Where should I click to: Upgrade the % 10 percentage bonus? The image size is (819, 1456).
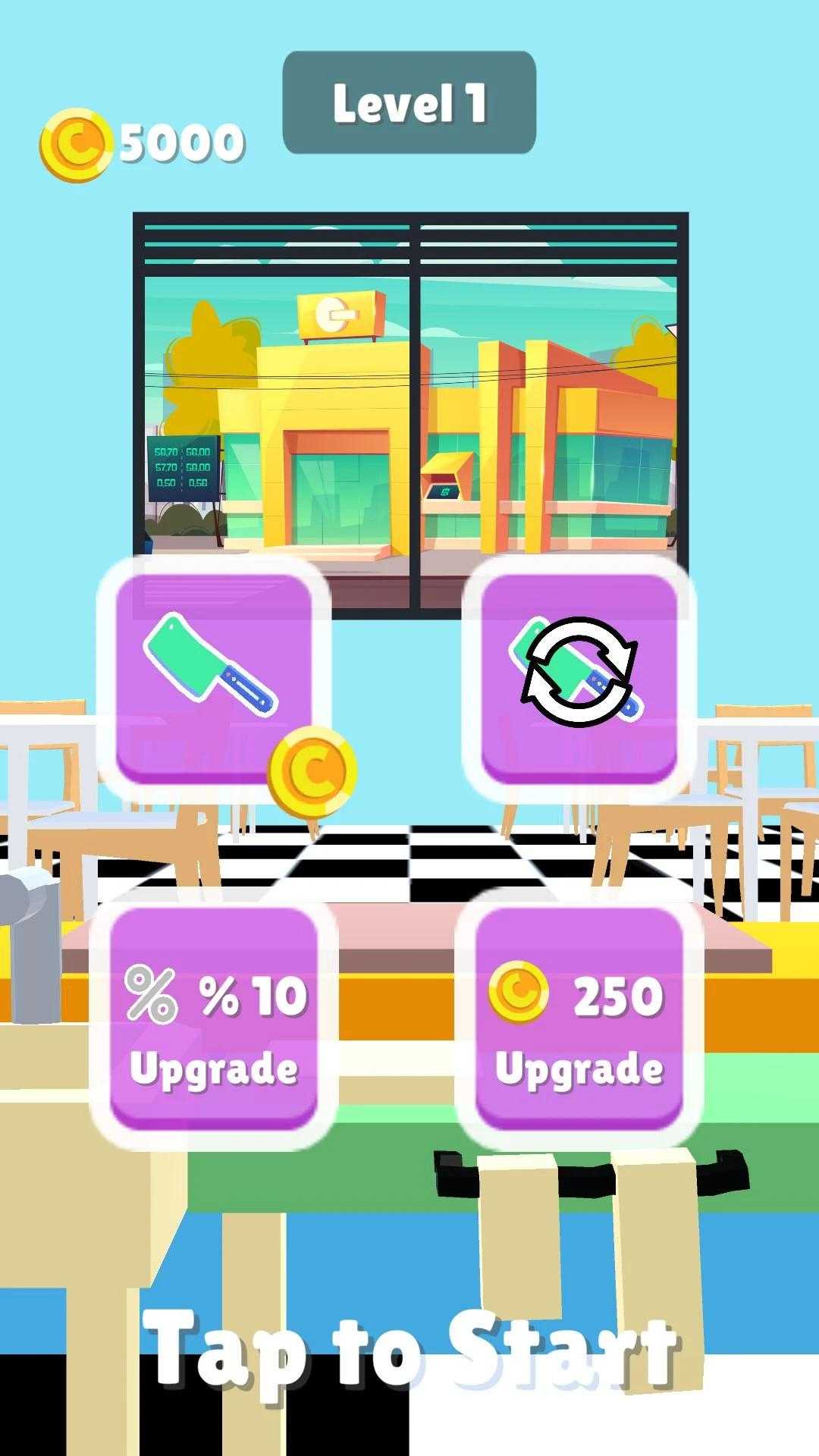[x=214, y=1025]
